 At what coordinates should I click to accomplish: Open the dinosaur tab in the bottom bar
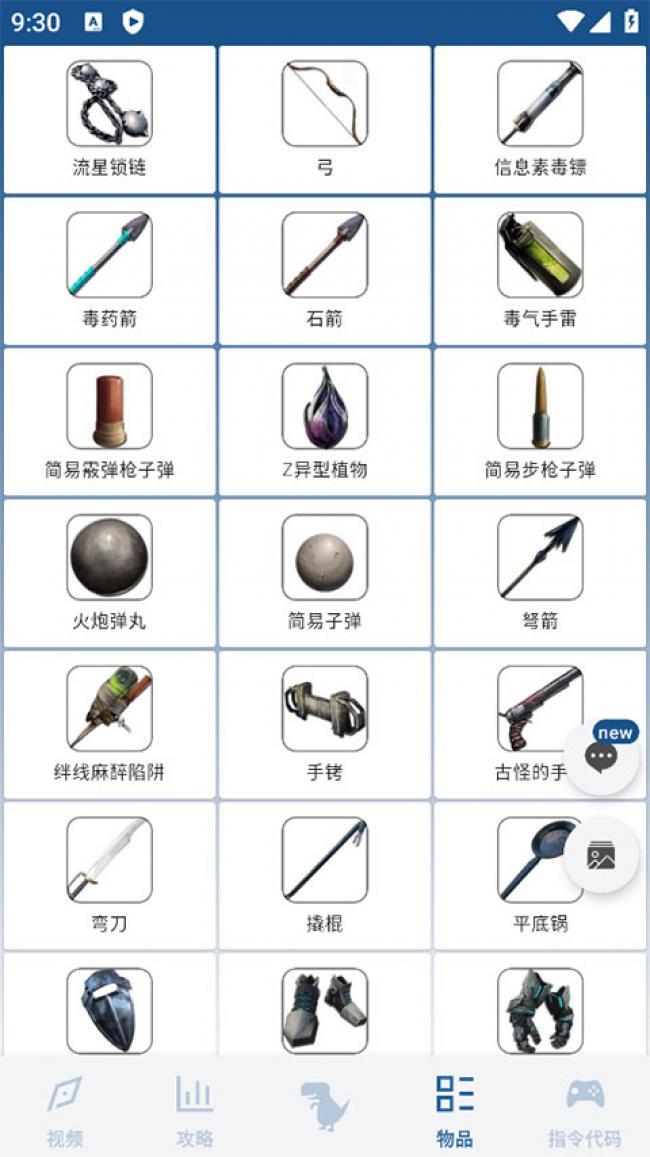tap(325, 1107)
